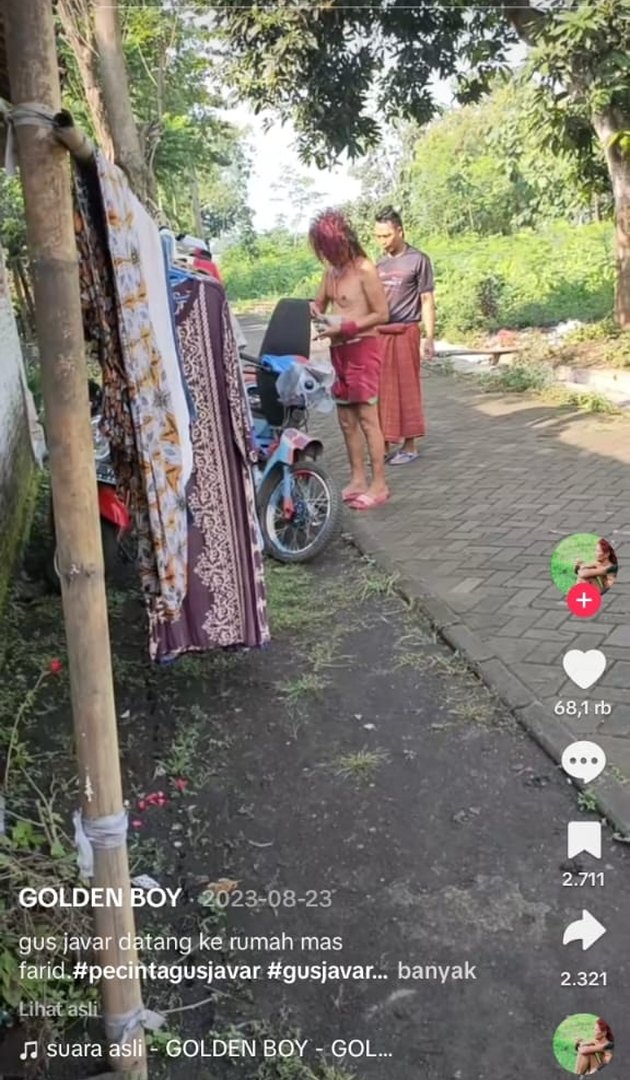Open the comments bubble
630x1080 pixels.
(584, 762)
